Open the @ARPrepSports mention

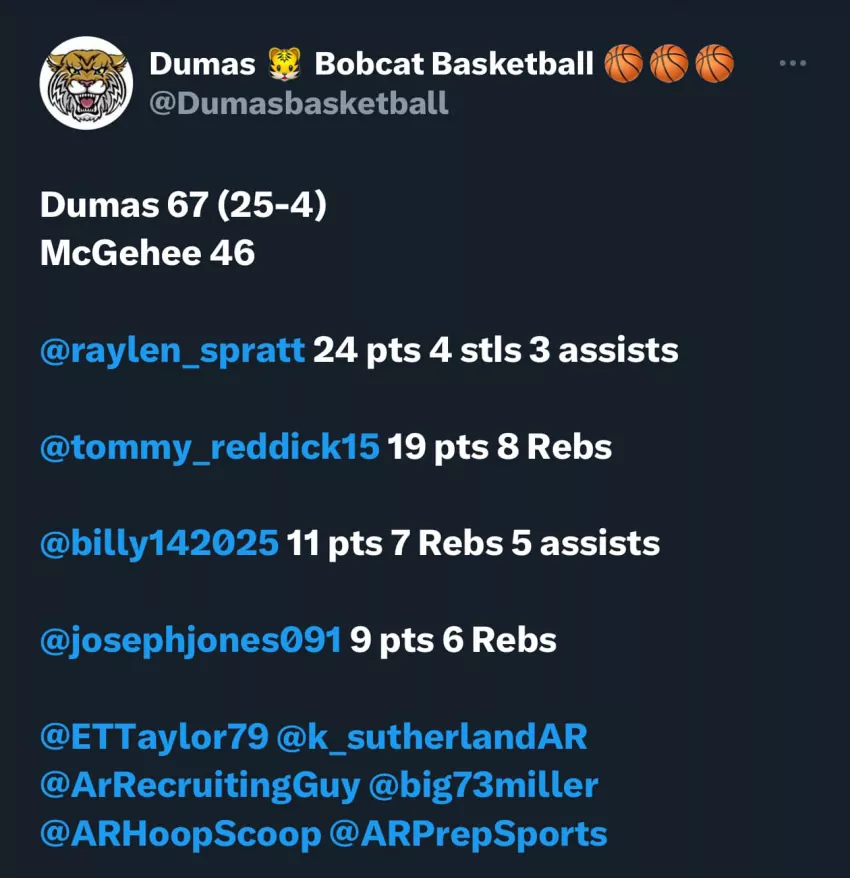tap(468, 833)
